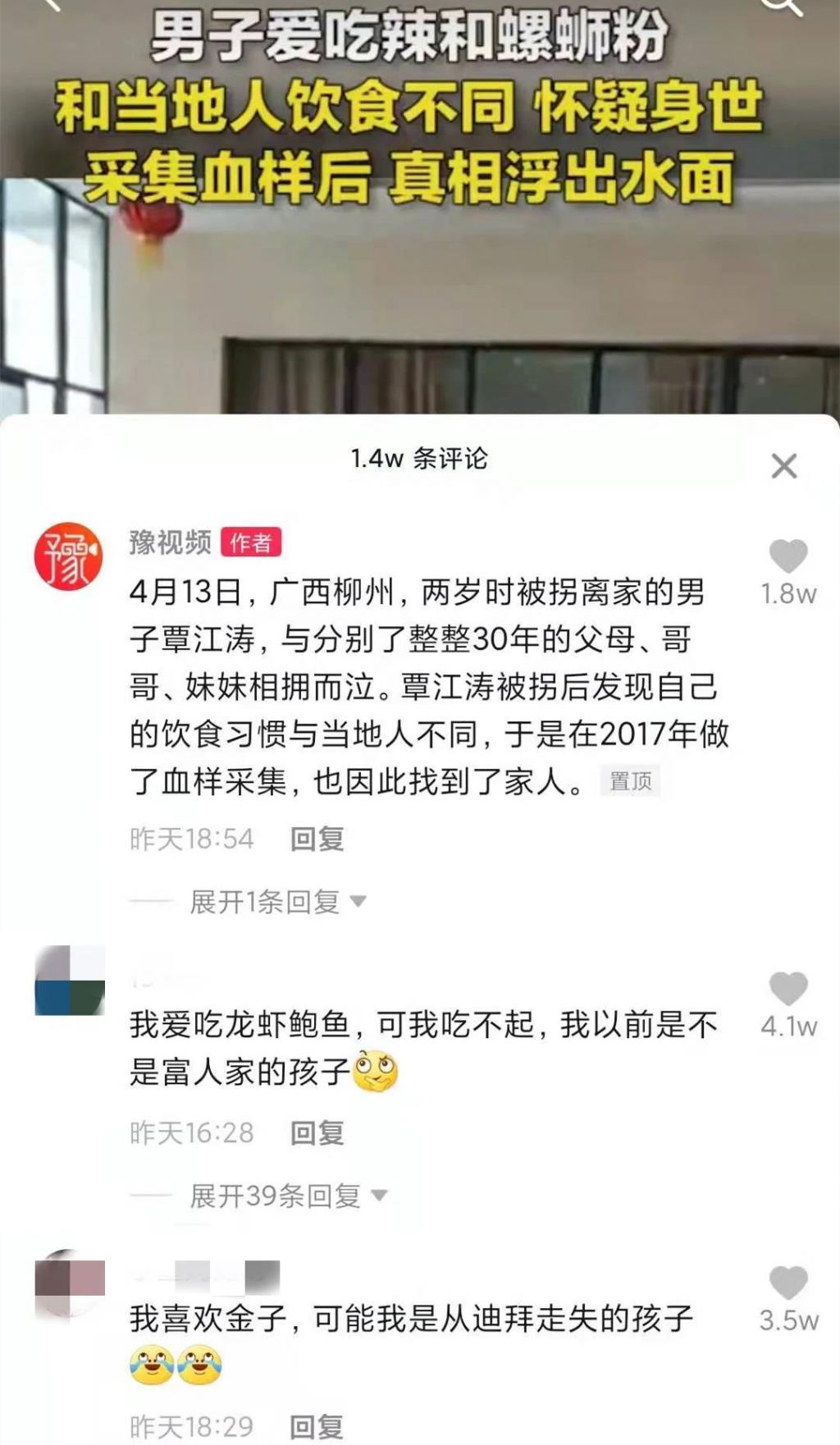
Task: Like the pinned comment by 豫视频
Action: point(787,556)
